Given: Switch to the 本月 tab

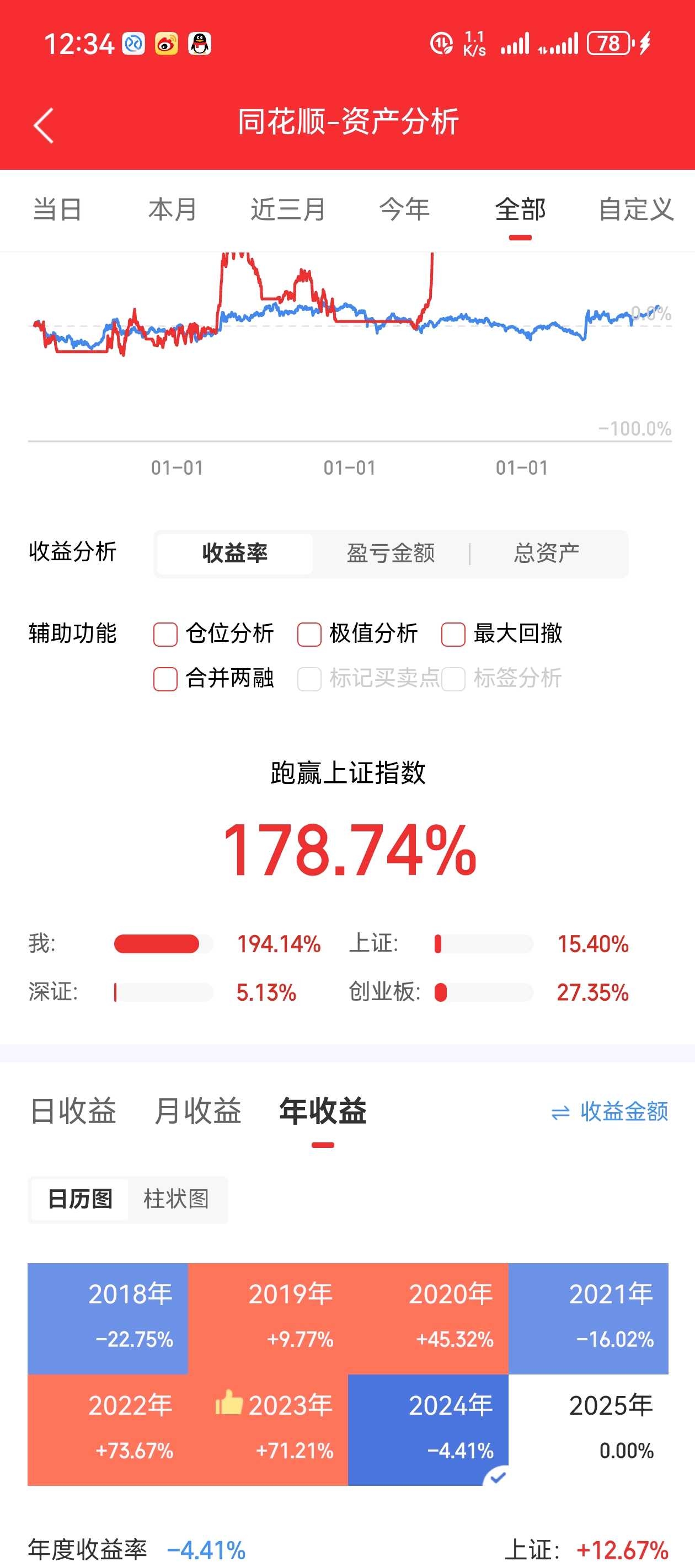Looking at the screenshot, I should [173, 210].
